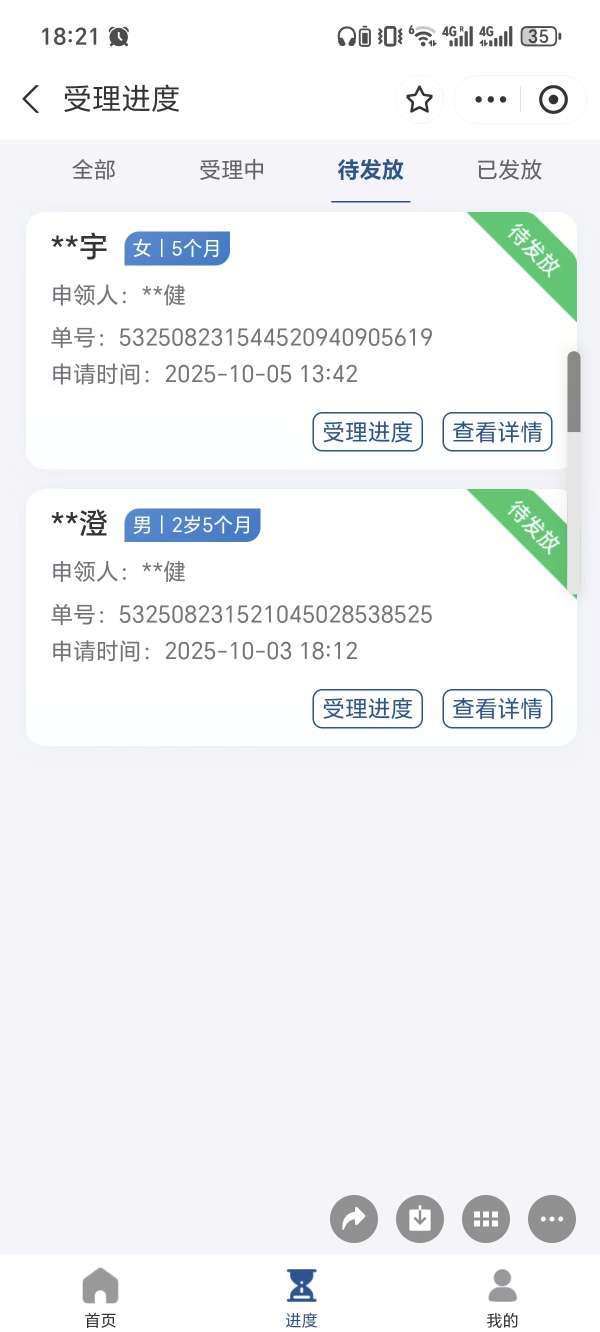Open the floating more options button
Screen dimensions: 600x1332
coord(552,1219)
